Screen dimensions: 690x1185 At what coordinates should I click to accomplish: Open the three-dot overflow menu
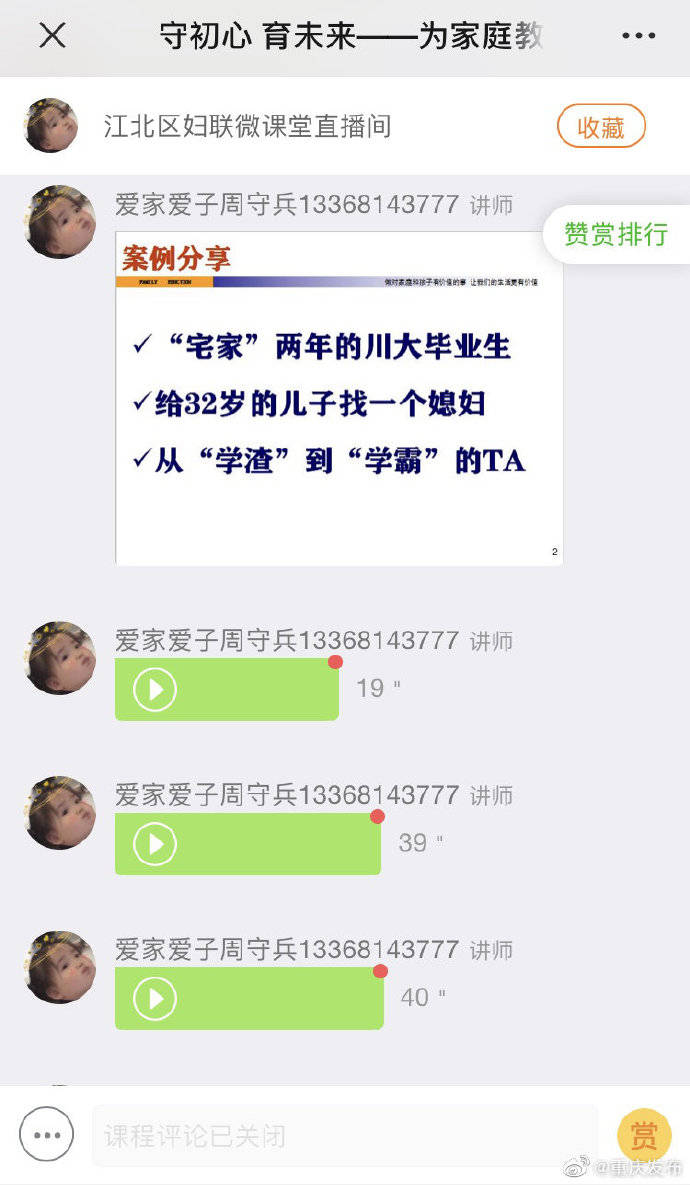click(638, 36)
